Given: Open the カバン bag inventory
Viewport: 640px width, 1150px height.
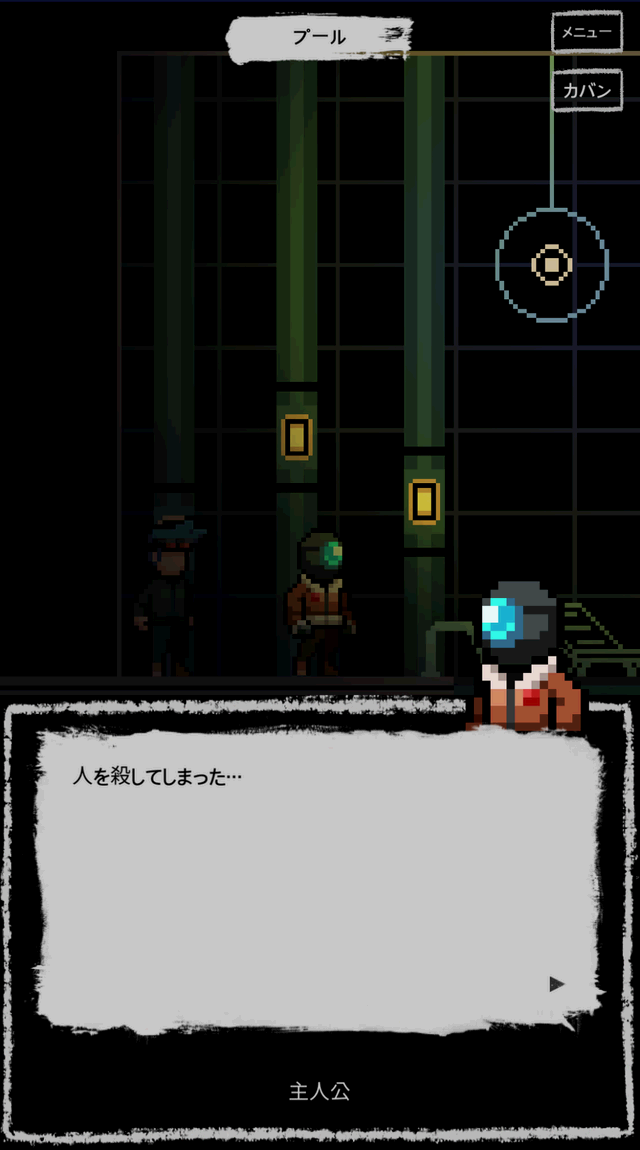Looking at the screenshot, I should point(586,91).
